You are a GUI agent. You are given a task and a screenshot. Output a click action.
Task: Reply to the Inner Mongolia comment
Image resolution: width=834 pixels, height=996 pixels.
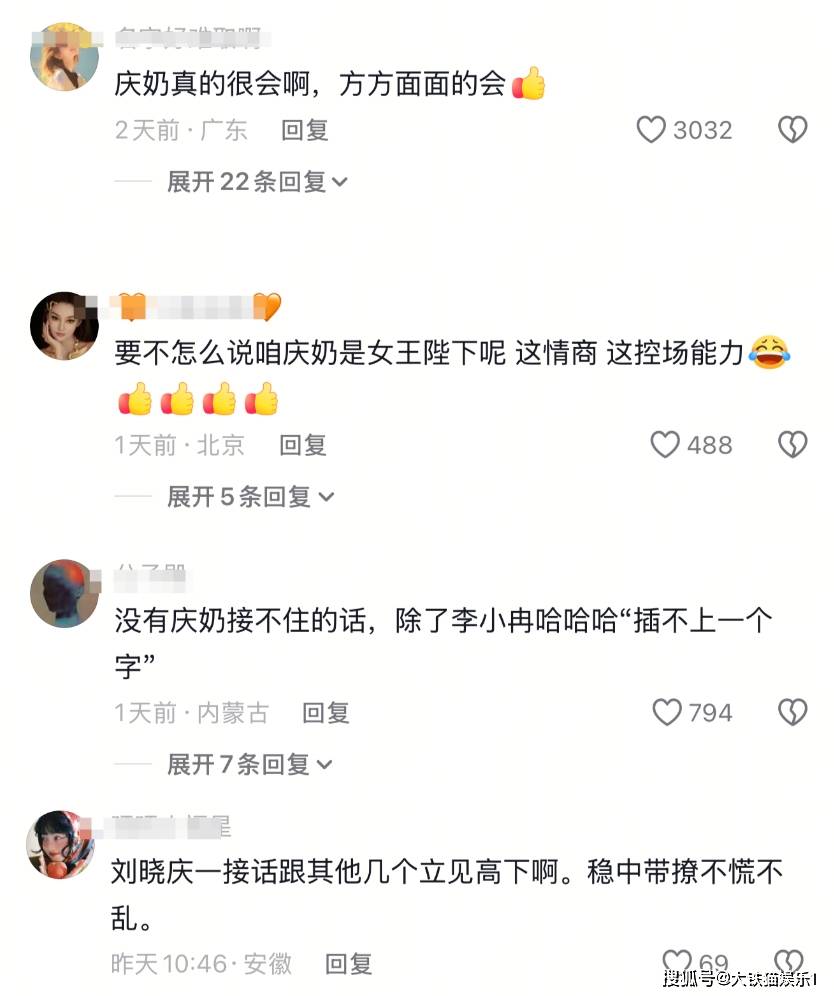click(x=326, y=713)
